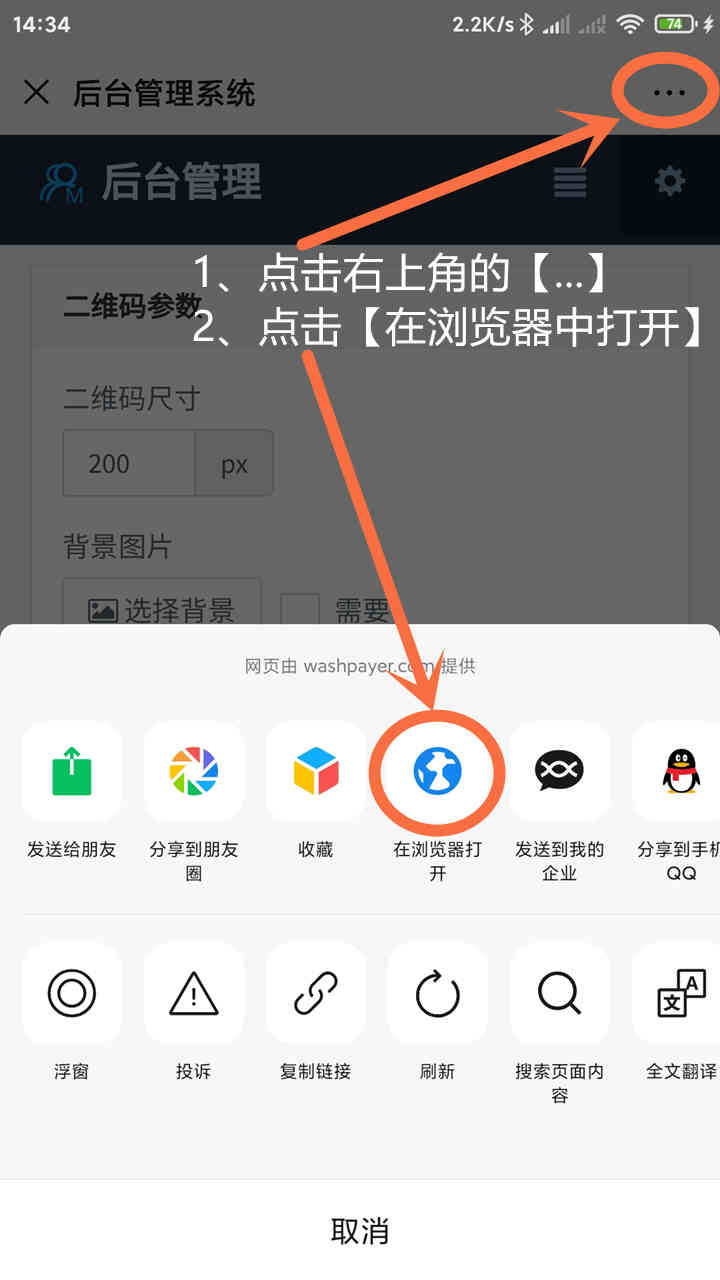Screen dimensions: 720x1280
Task: Report the page via 投诉
Action: point(194,994)
